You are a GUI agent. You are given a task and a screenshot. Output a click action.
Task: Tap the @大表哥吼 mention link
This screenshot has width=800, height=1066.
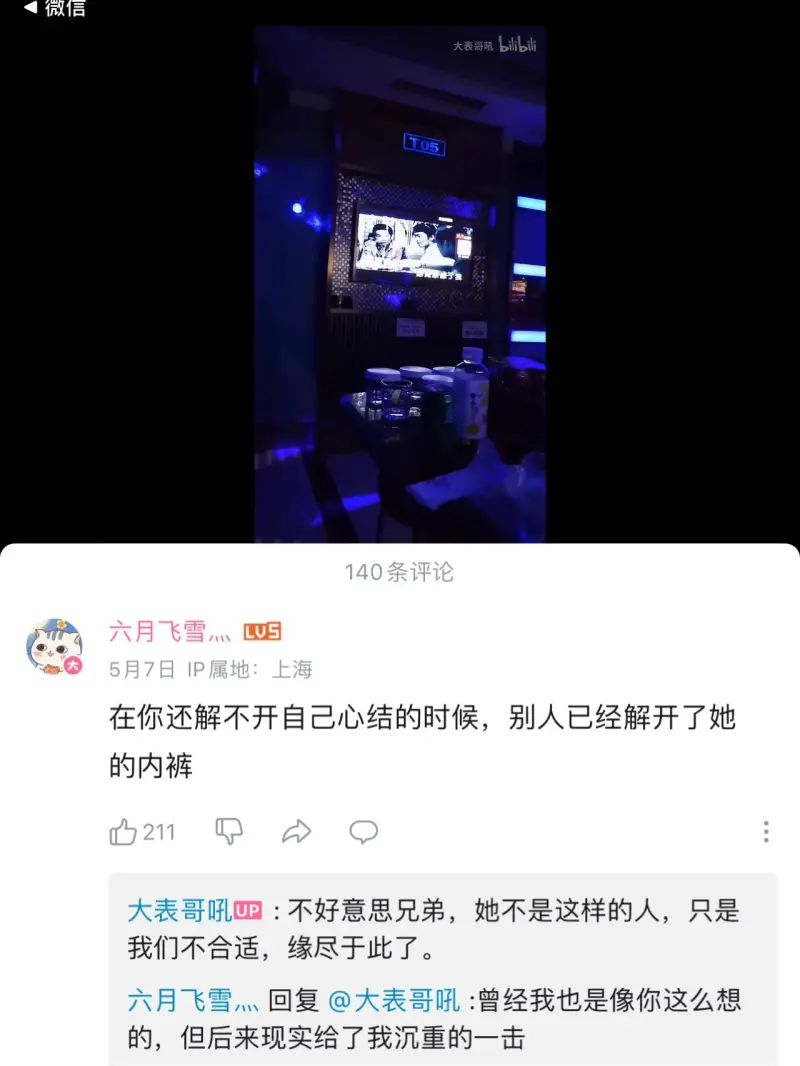point(395,1000)
